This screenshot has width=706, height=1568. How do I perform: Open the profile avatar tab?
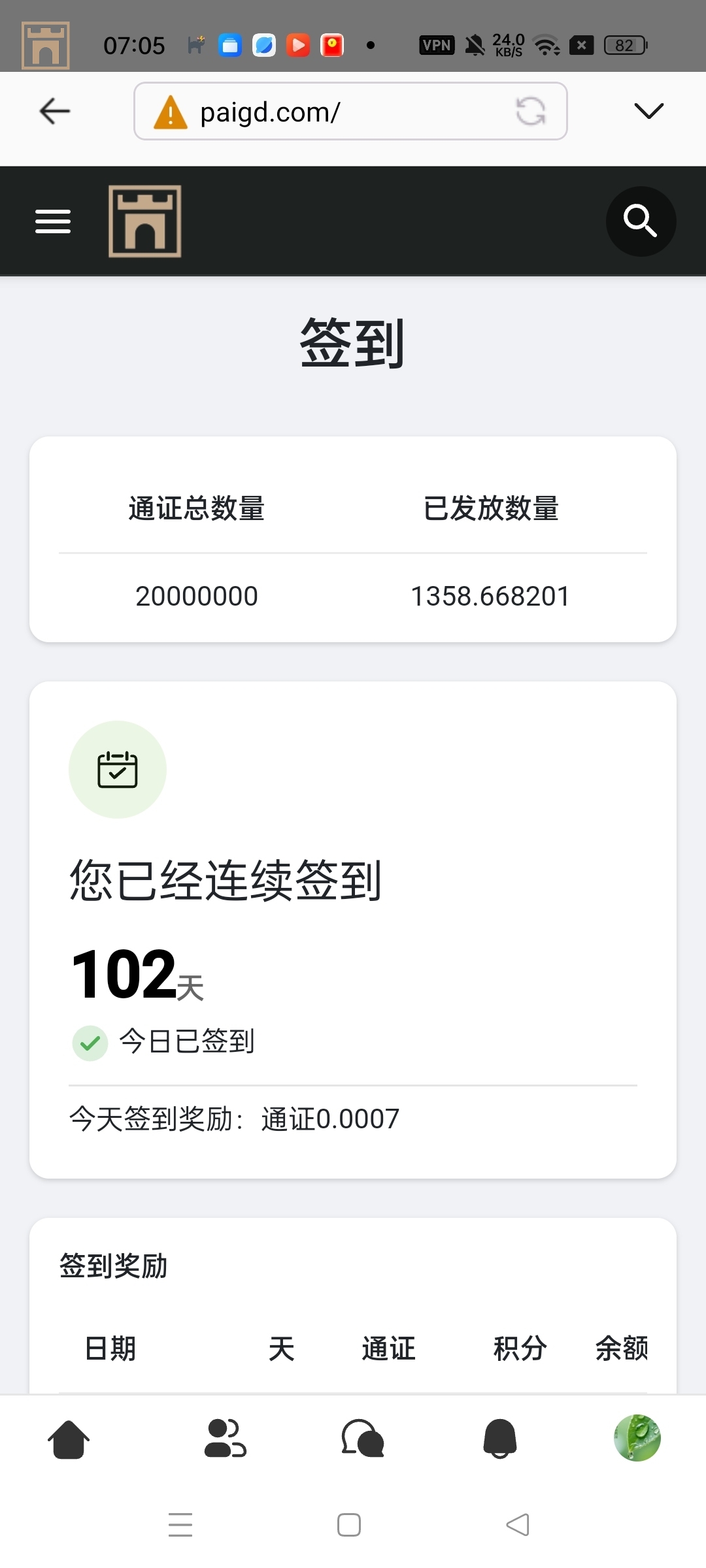[x=637, y=1438]
